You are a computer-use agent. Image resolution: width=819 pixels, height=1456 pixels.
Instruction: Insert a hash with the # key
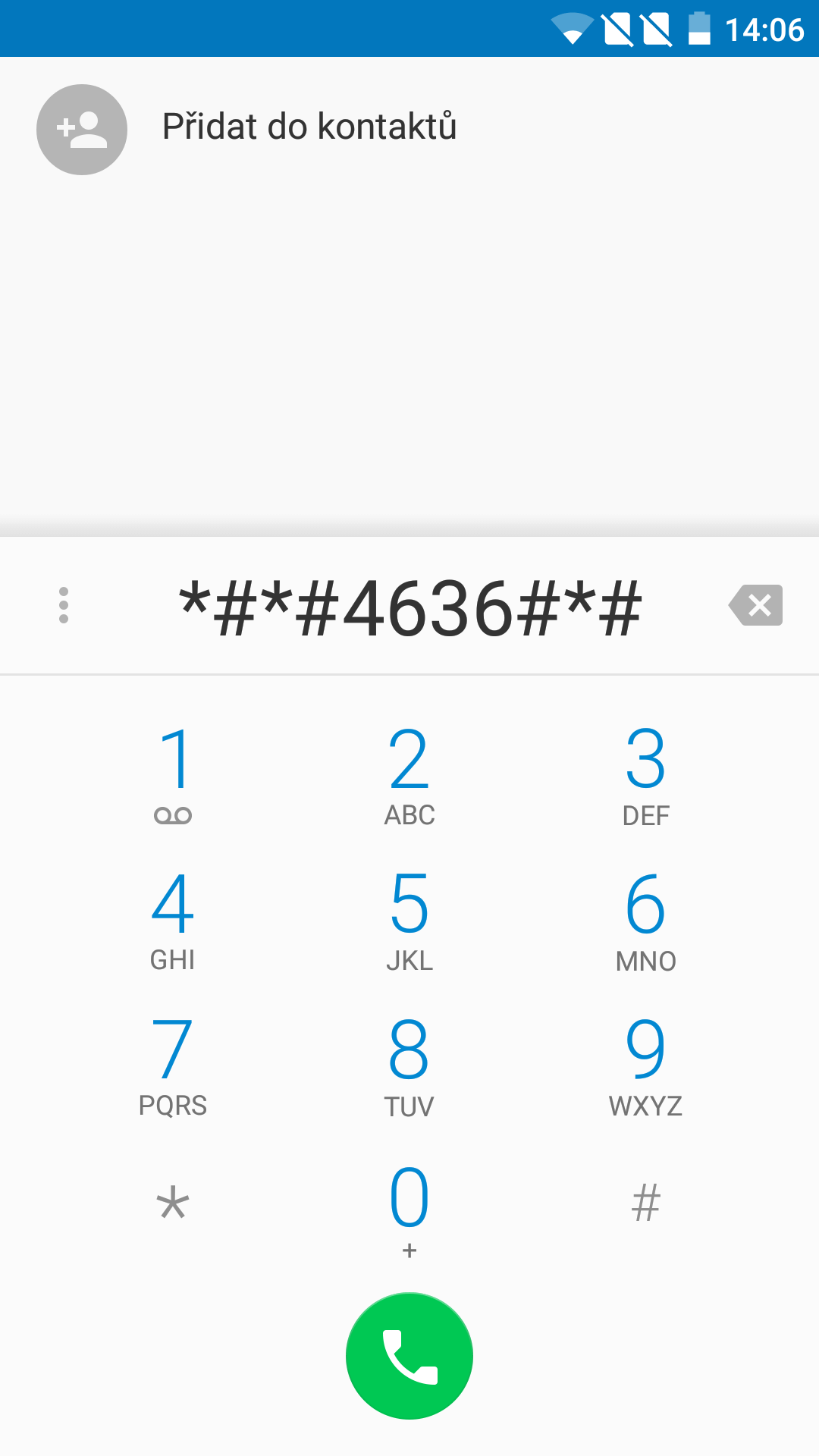click(646, 1204)
